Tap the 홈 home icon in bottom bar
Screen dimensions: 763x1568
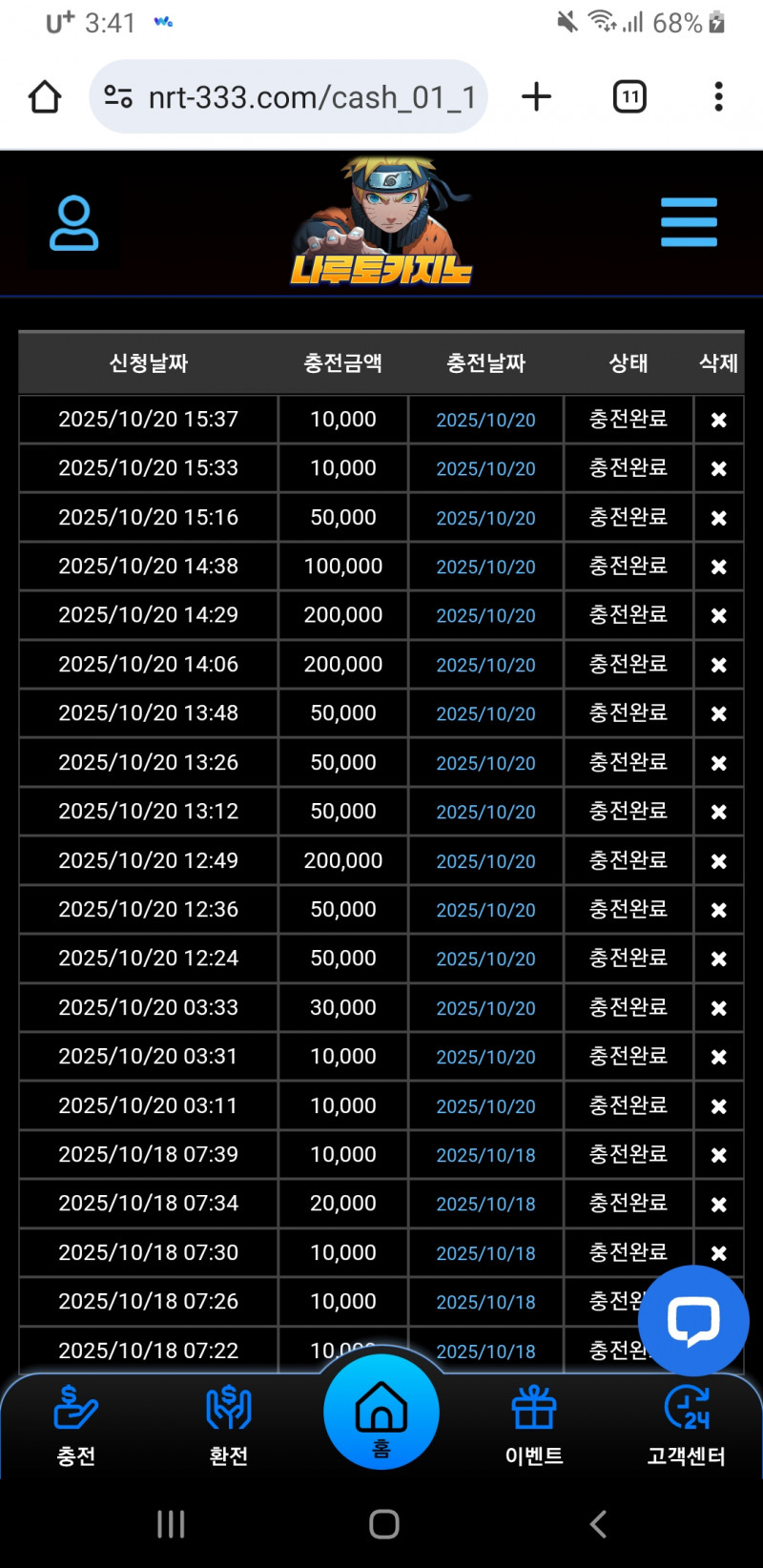pos(381,1414)
